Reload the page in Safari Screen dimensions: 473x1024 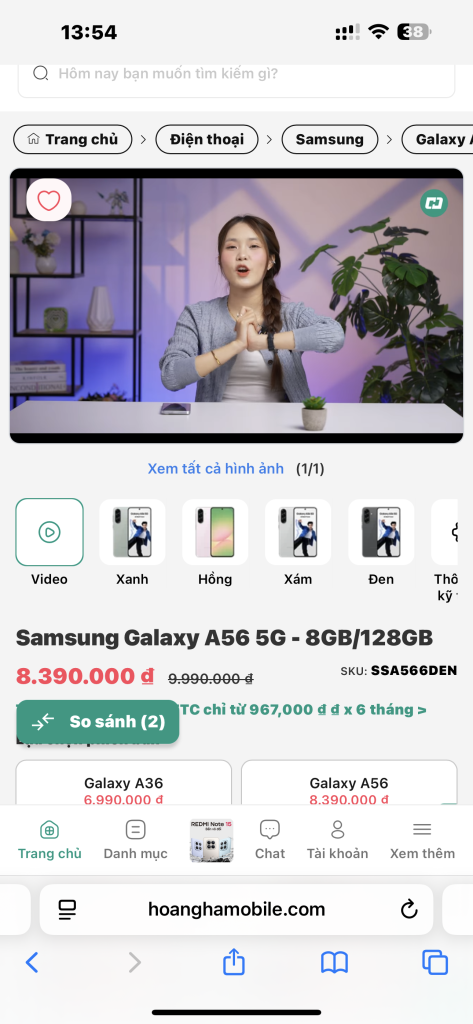tap(409, 908)
